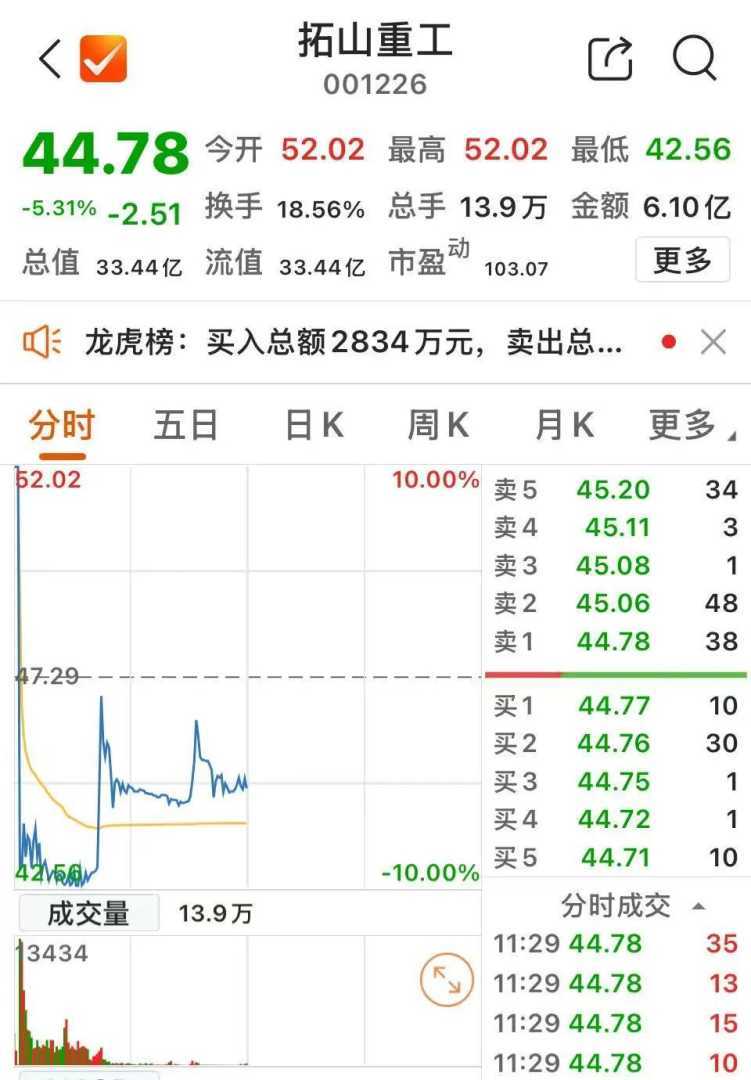Image resolution: width=751 pixels, height=1080 pixels.
Task: View the 日K chart
Action: pos(314,426)
